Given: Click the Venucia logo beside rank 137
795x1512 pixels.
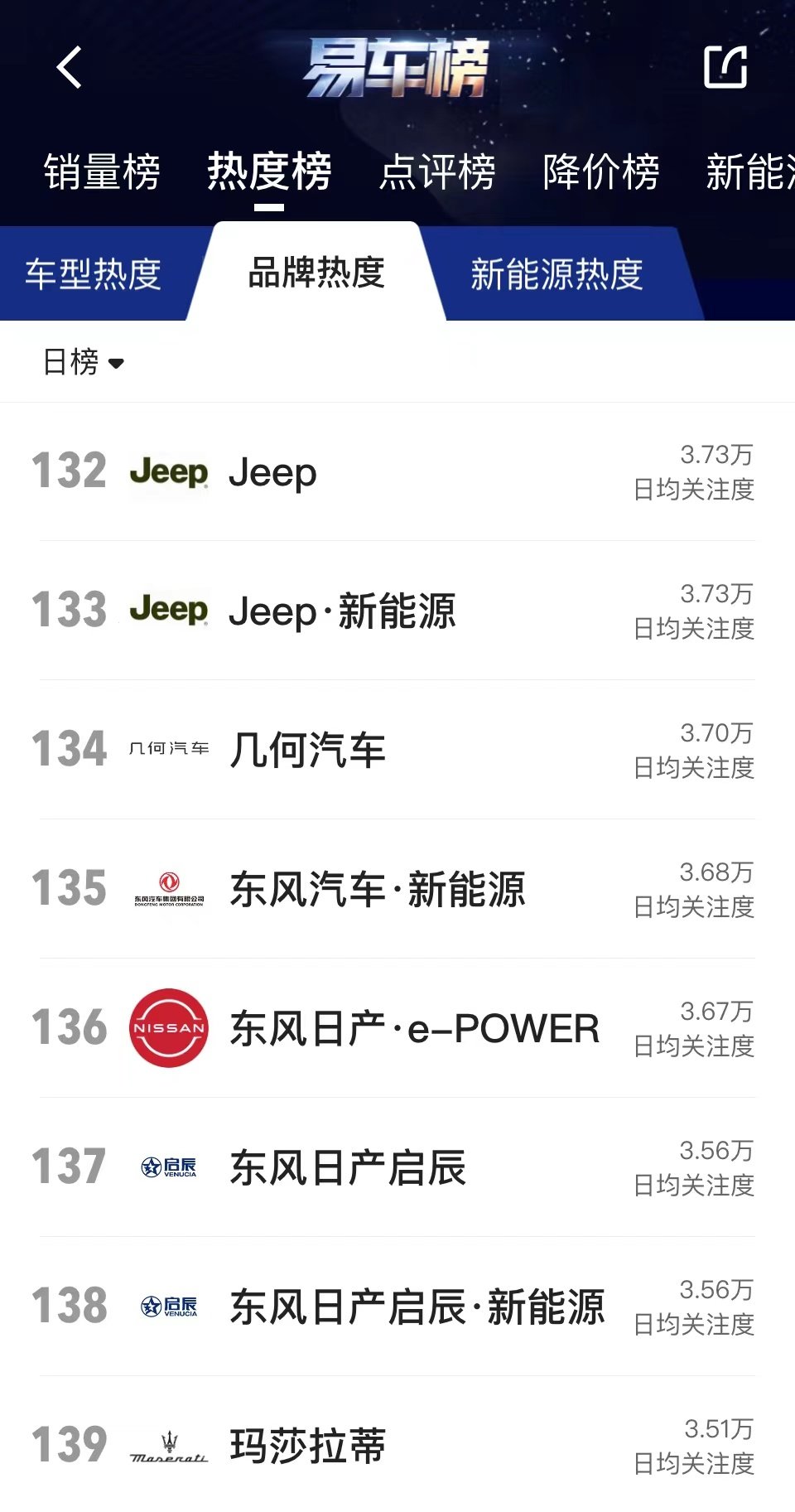Looking at the screenshot, I should [x=170, y=1168].
